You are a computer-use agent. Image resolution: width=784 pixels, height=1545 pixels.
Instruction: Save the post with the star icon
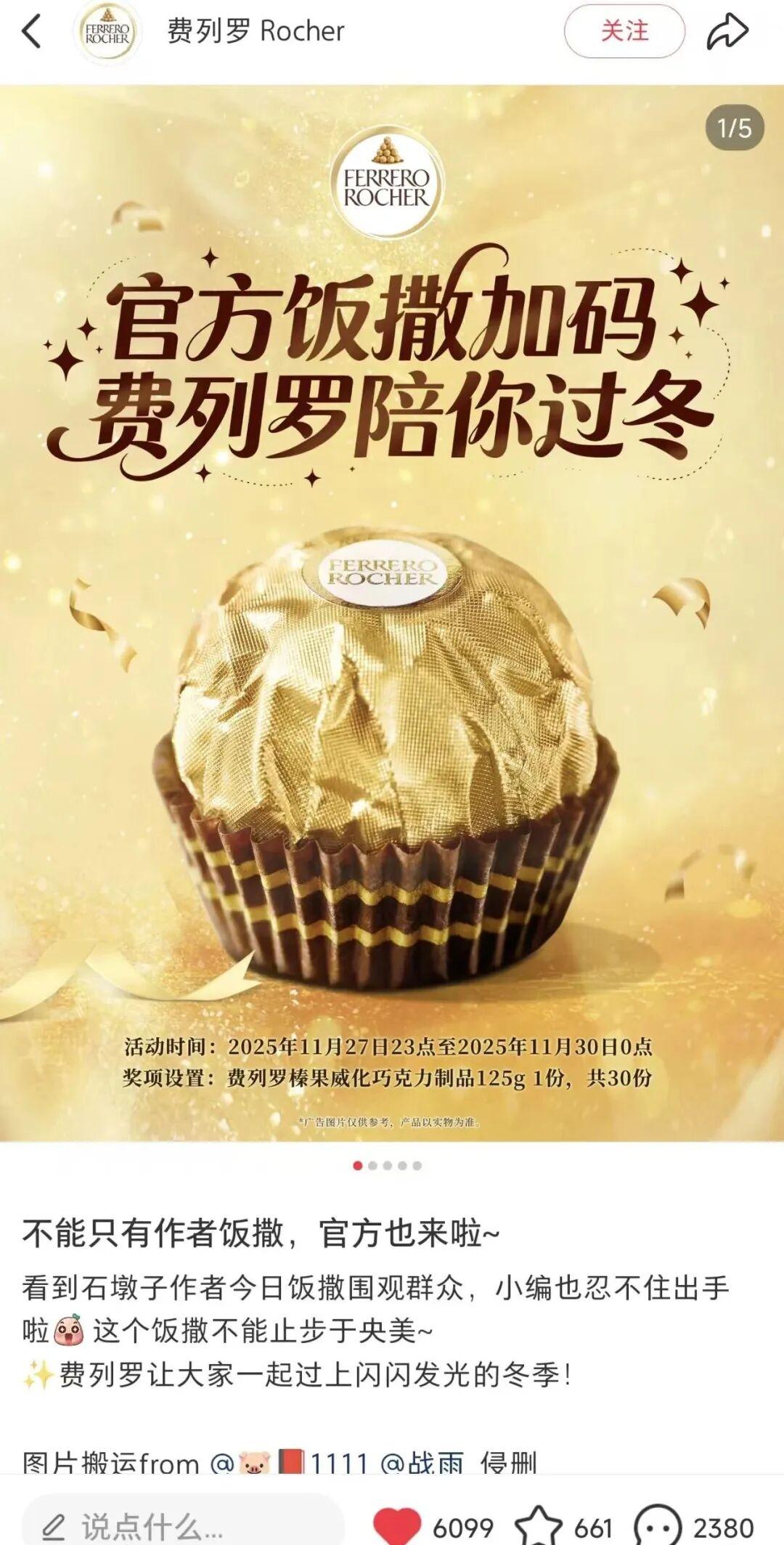pos(538,1524)
